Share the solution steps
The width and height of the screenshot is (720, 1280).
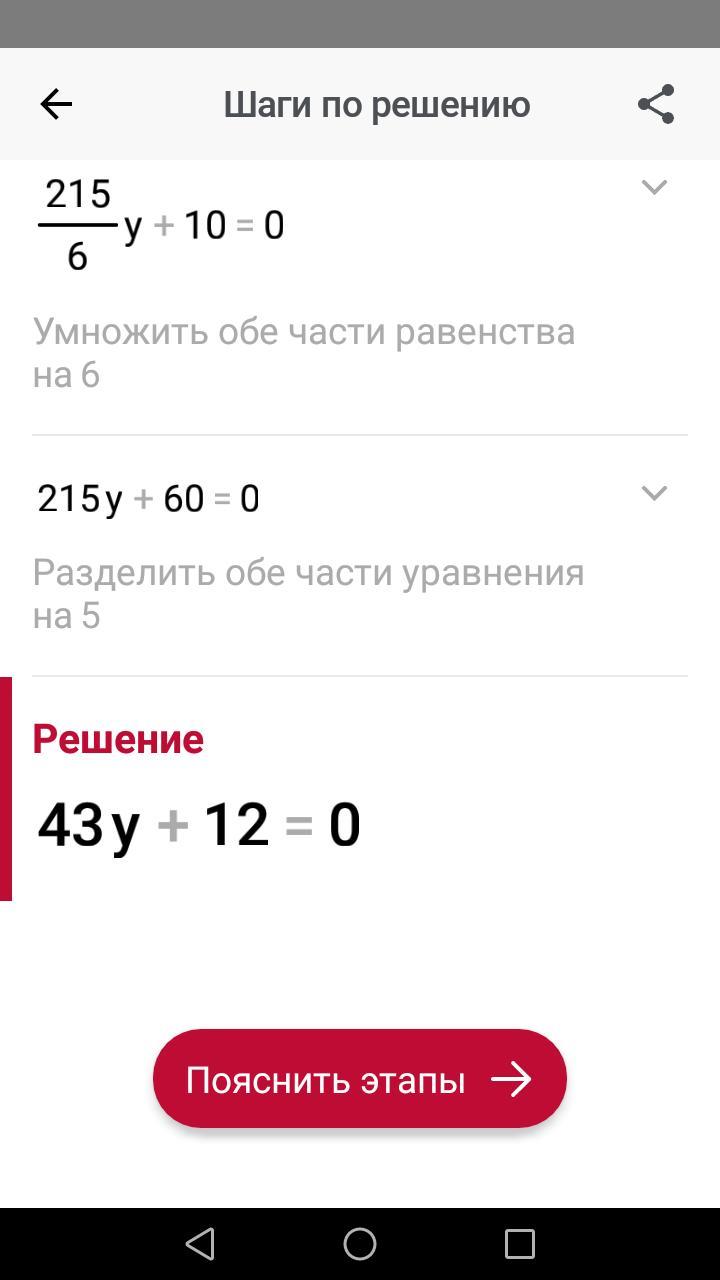[656, 104]
